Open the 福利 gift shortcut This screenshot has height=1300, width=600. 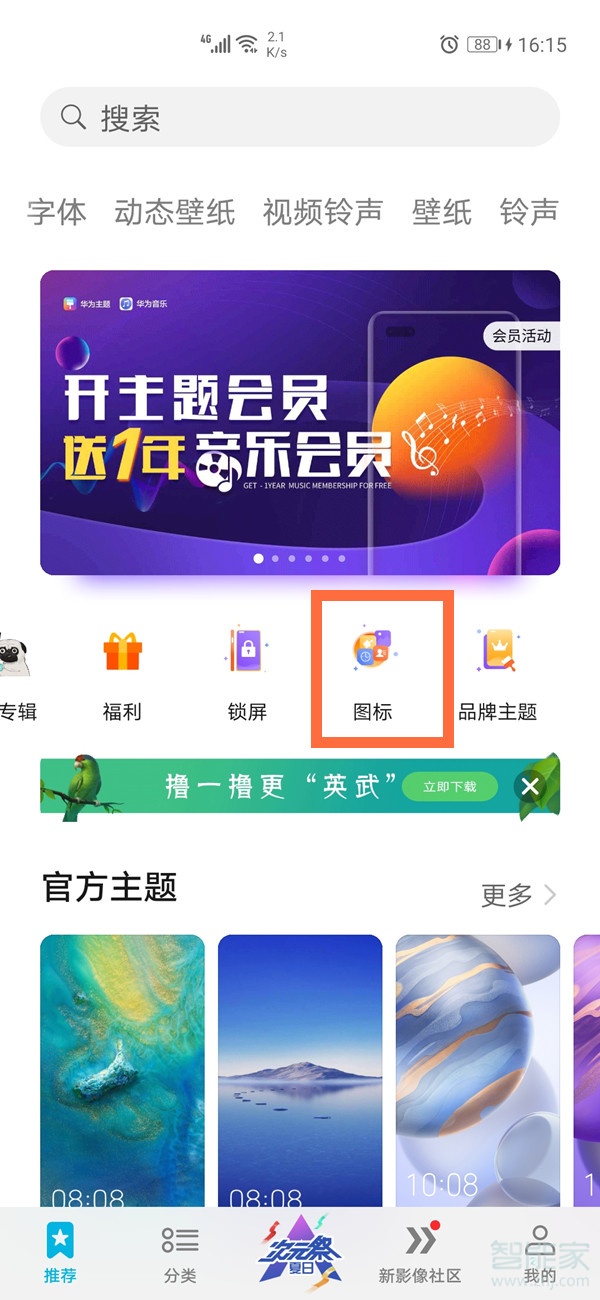[122, 672]
